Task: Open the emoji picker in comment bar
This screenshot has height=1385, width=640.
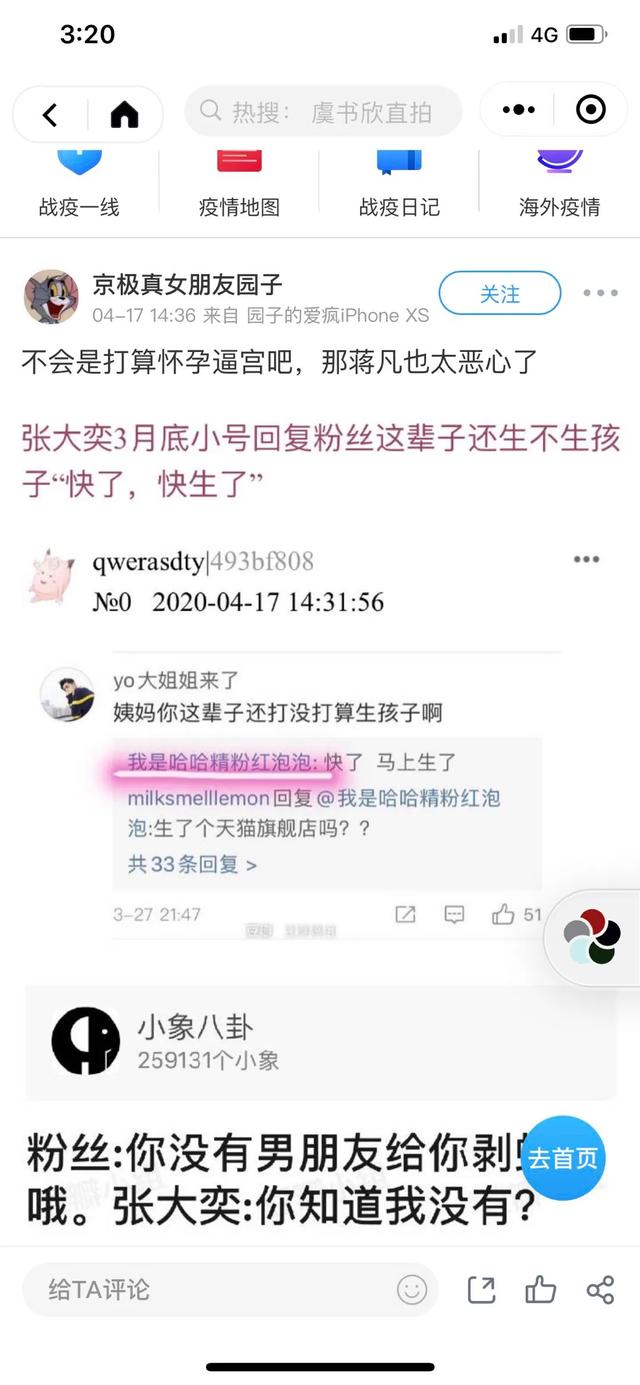Action: 411,1290
